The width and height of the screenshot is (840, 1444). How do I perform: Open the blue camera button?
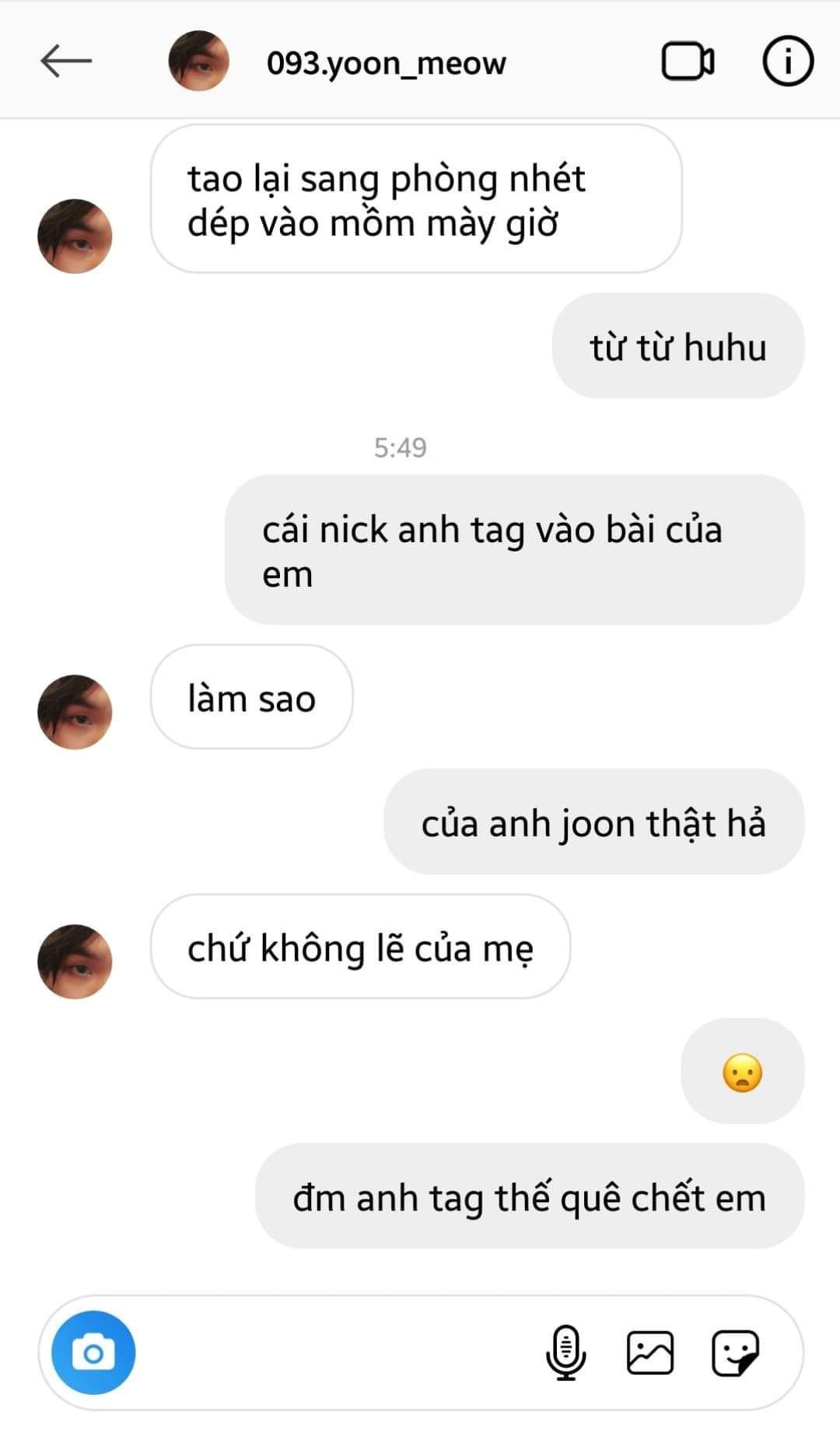(93, 1353)
